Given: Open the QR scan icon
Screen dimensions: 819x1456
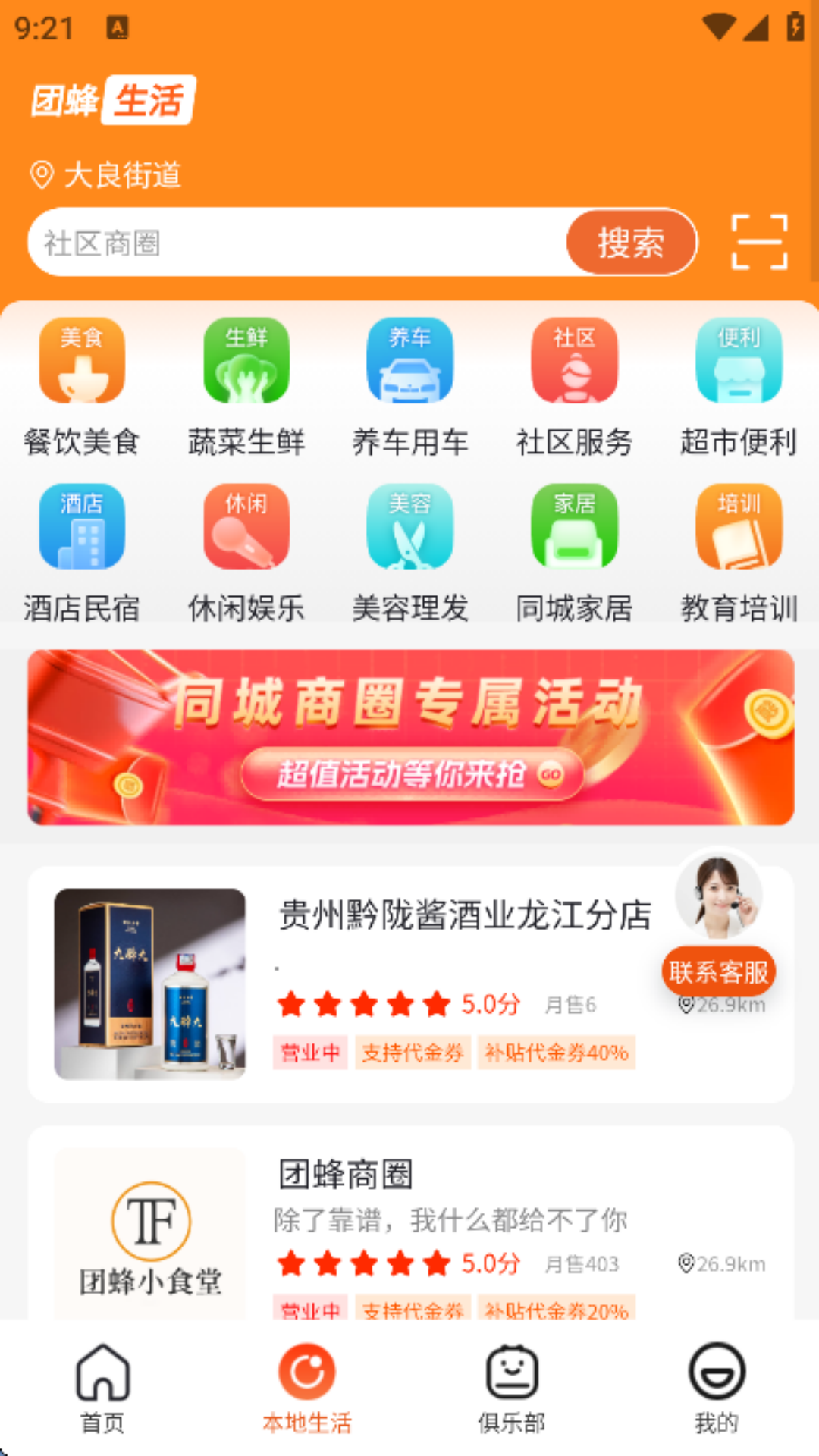Looking at the screenshot, I should (759, 242).
